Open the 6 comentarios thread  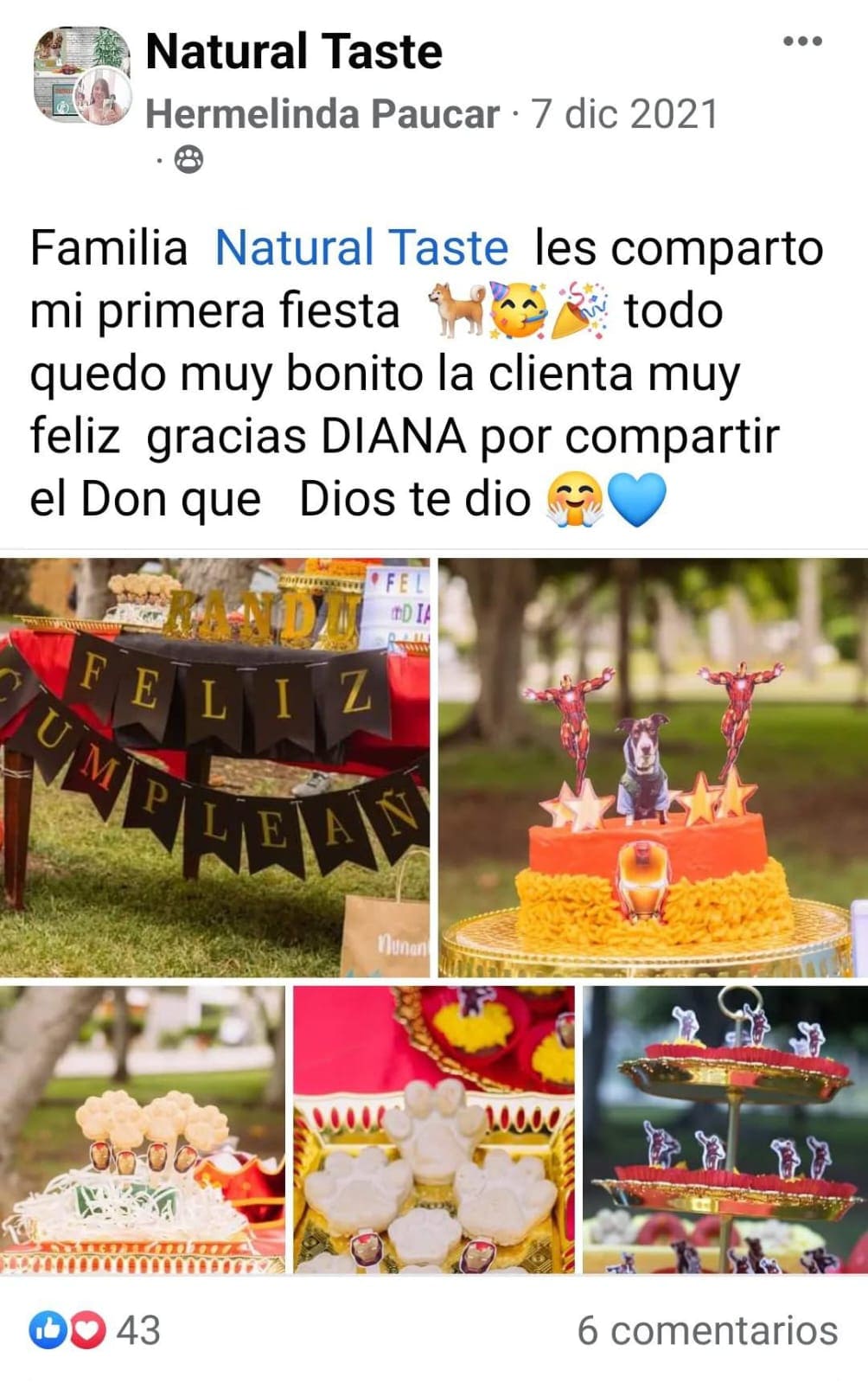[x=707, y=1330]
